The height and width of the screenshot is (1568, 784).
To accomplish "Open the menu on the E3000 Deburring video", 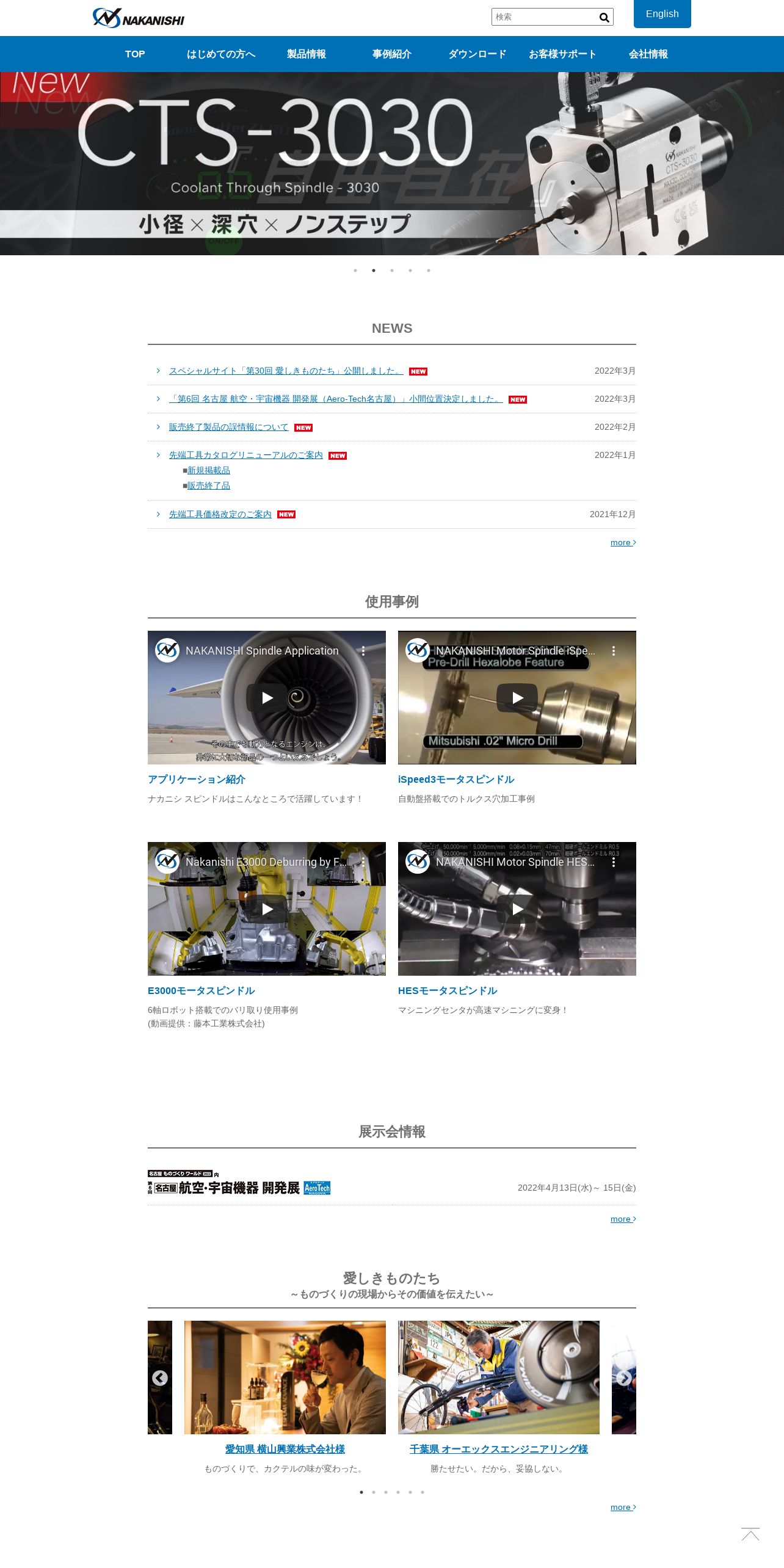I will pos(363,862).
